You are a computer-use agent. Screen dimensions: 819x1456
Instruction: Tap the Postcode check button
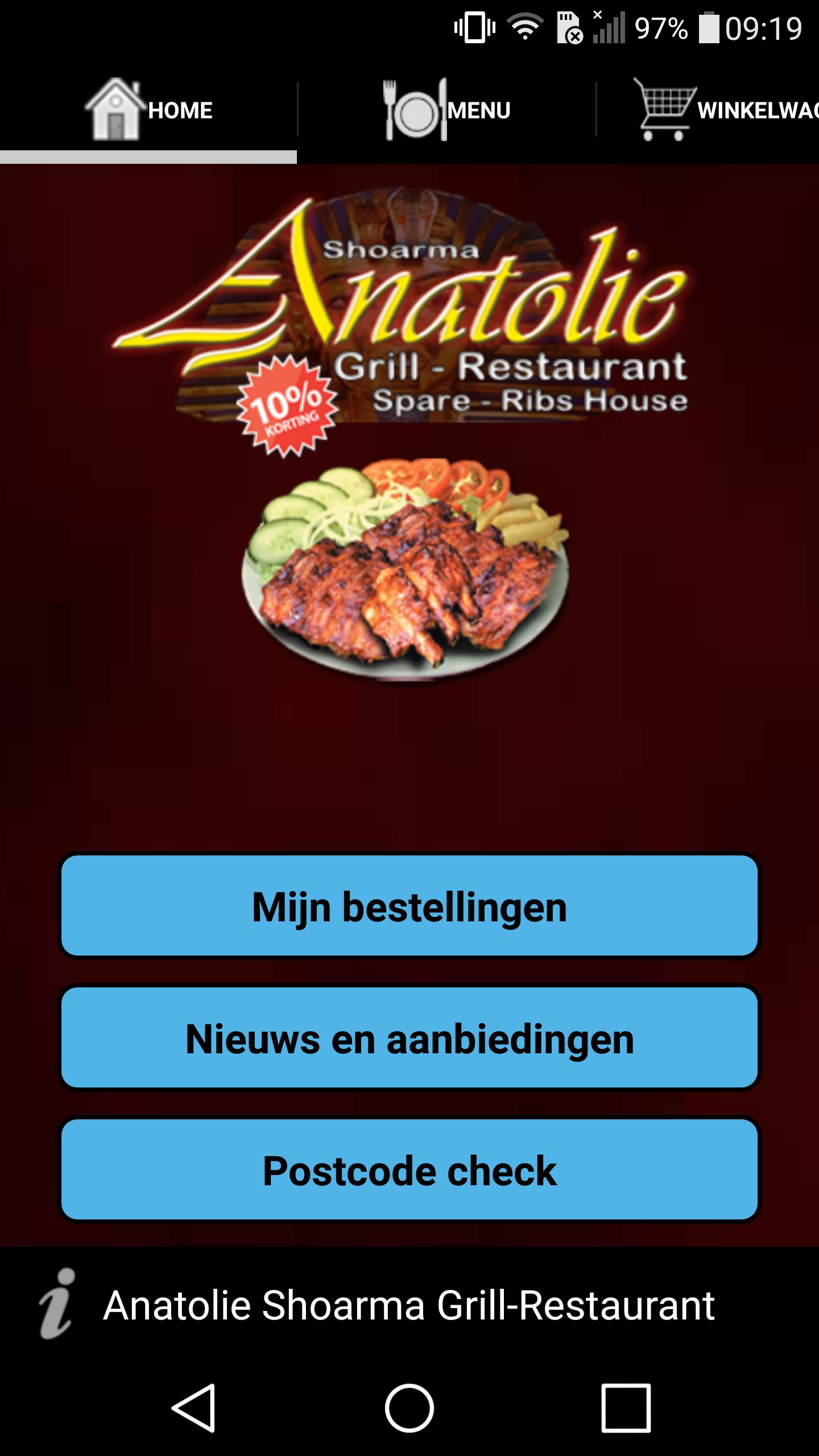409,1171
